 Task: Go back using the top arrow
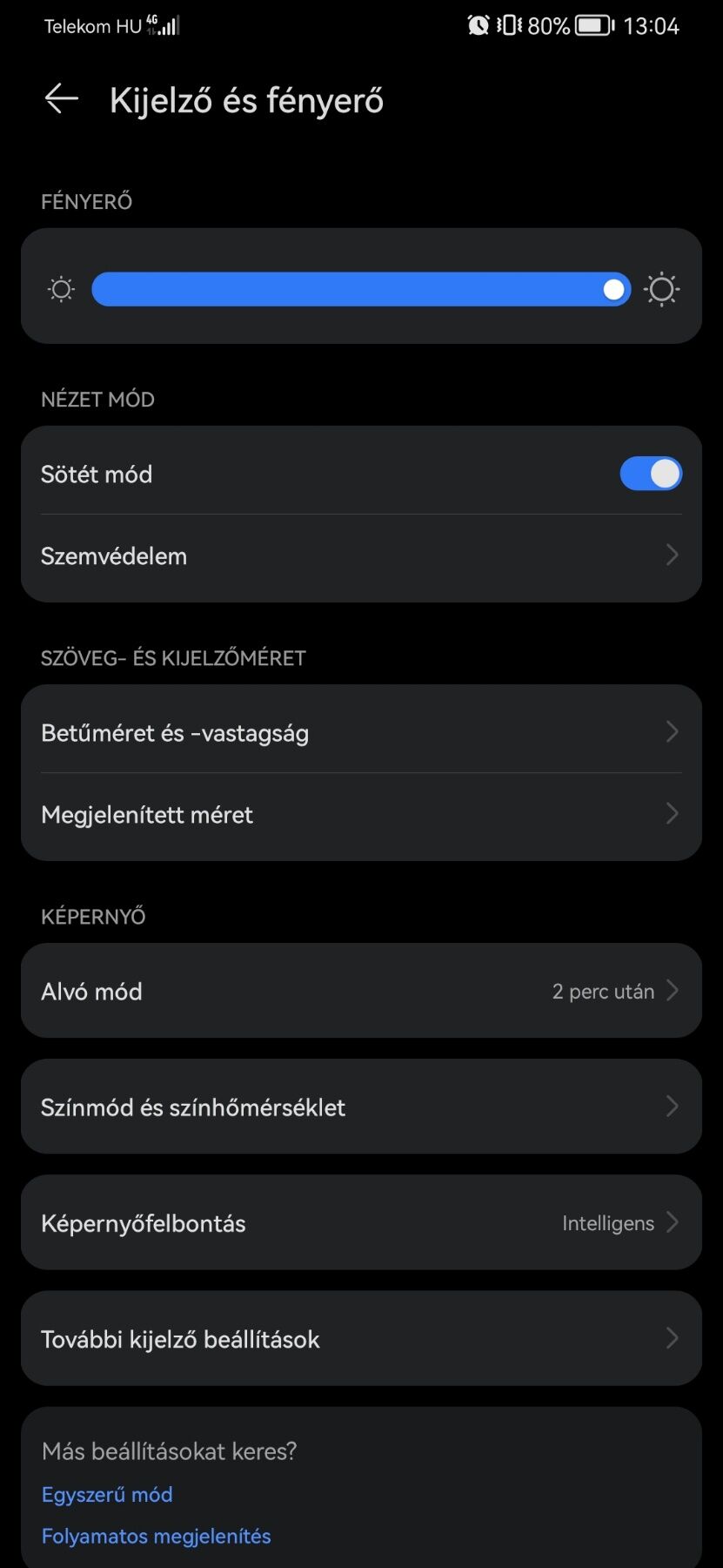click(61, 99)
